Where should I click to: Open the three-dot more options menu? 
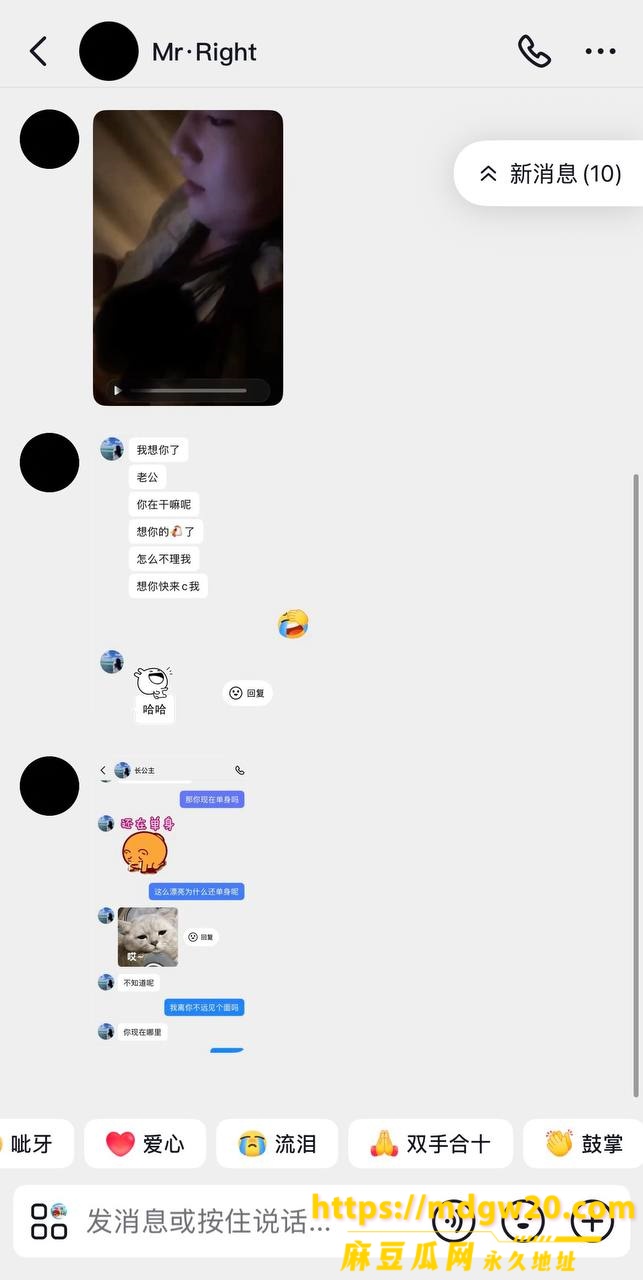(600, 52)
